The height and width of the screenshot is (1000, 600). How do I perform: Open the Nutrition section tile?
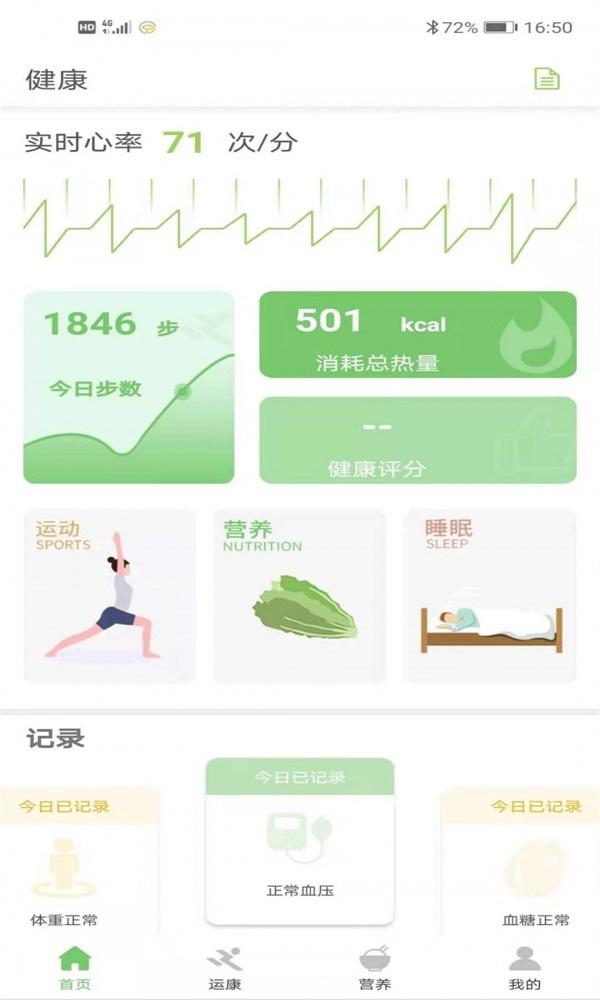(299, 596)
